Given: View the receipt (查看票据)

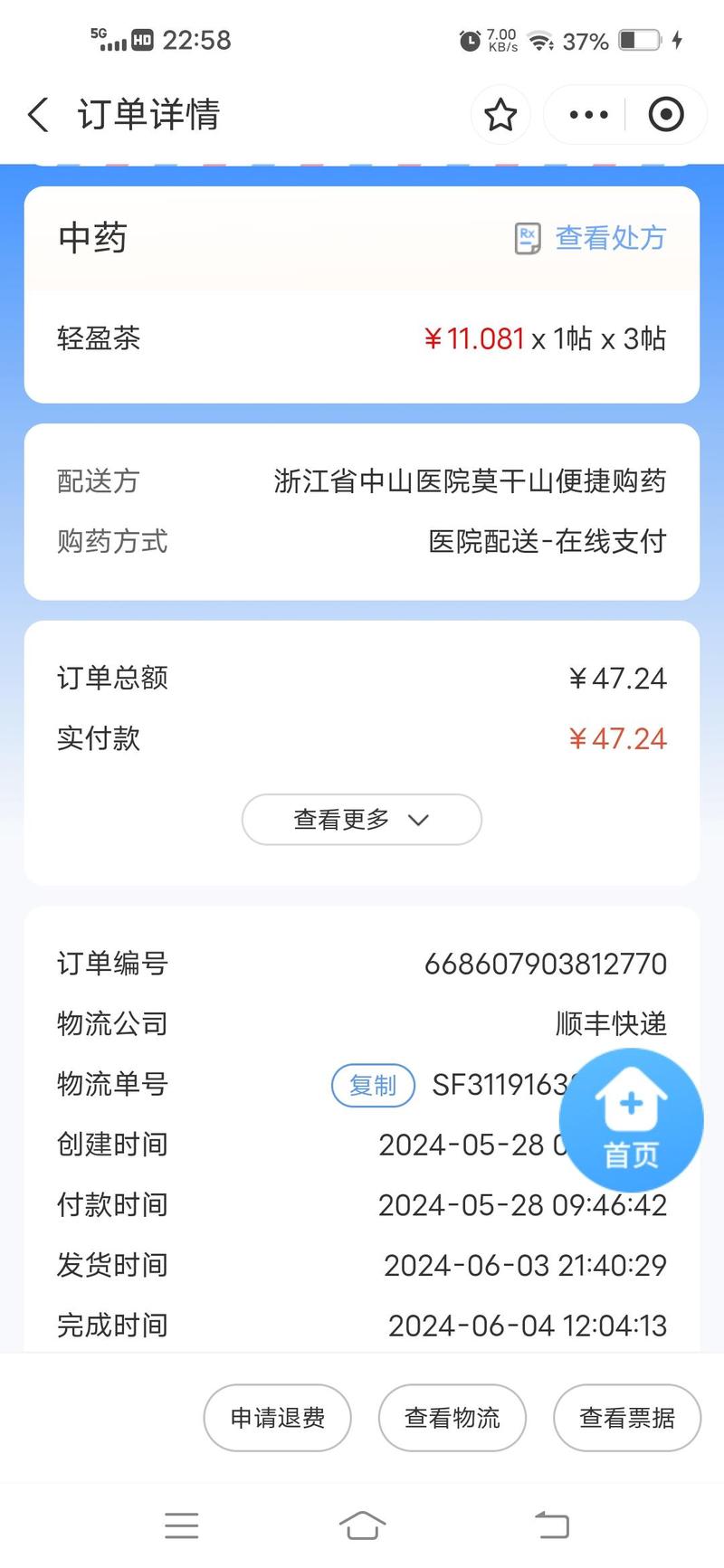Looking at the screenshot, I should pos(626,1418).
